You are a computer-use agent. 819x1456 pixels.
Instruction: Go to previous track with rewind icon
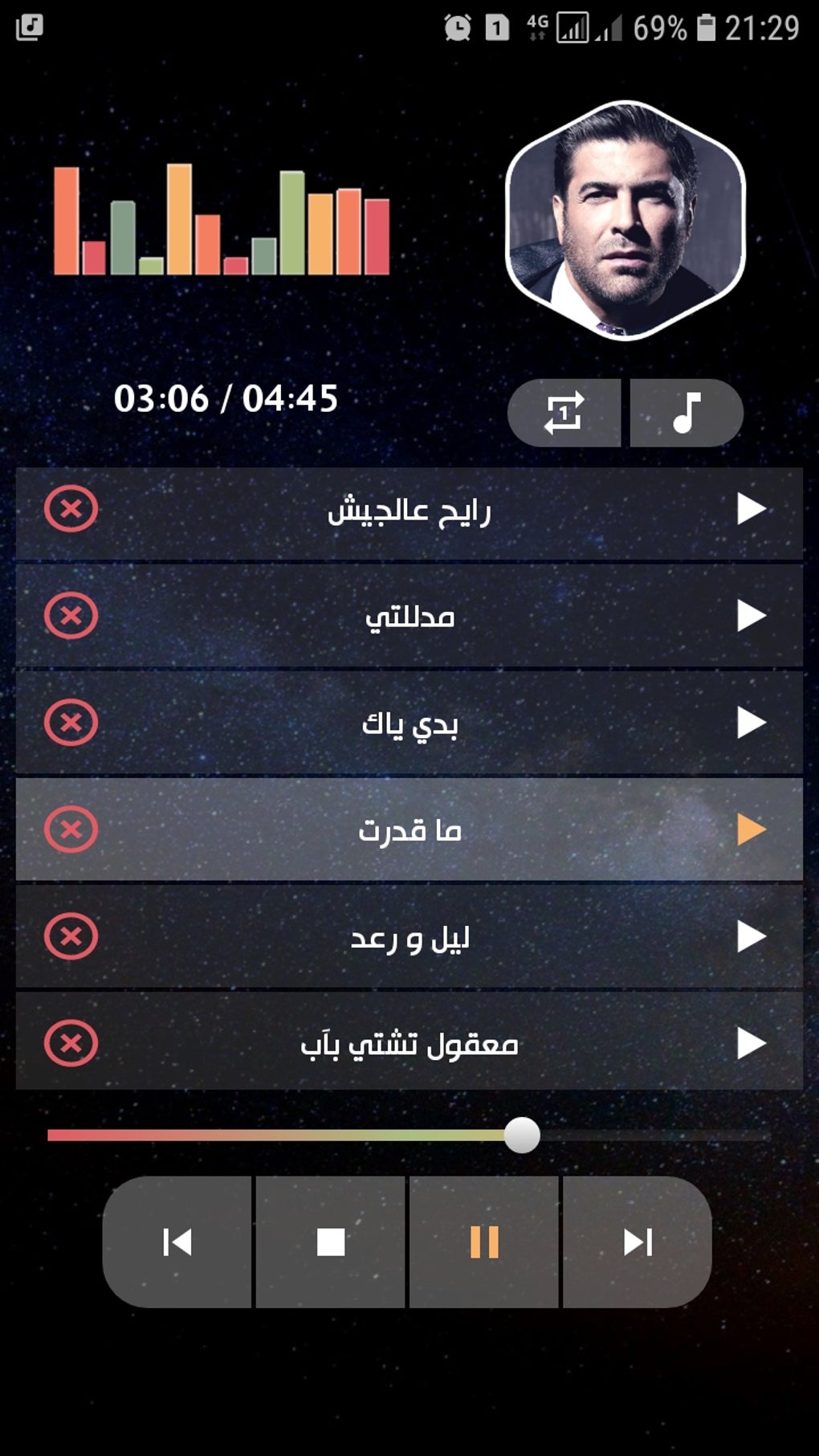pos(176,1241)
